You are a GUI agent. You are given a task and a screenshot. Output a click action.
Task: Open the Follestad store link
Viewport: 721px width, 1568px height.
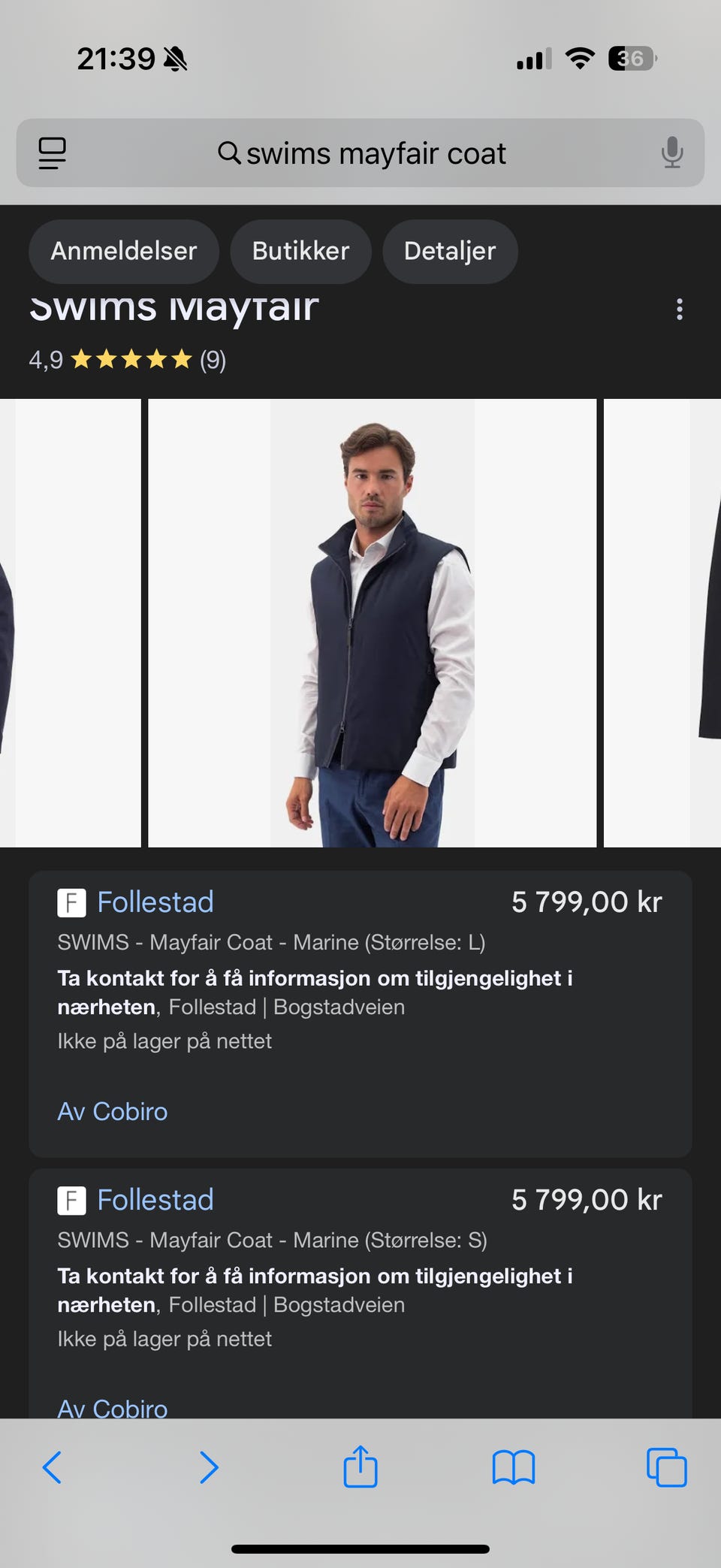(155, 901)
